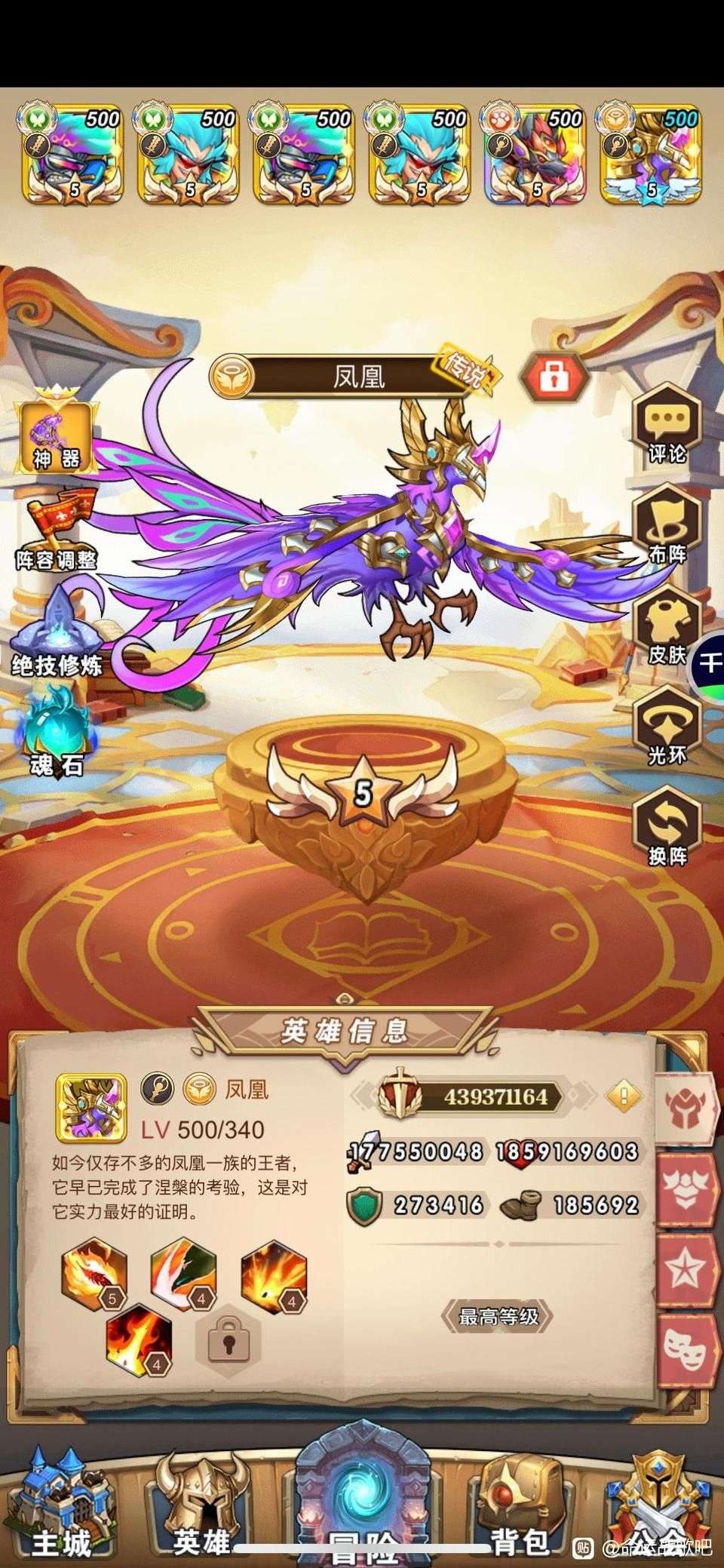724x1568 pixels.
Task: Open the 神器 artifact menu
Action: (55, 435)
